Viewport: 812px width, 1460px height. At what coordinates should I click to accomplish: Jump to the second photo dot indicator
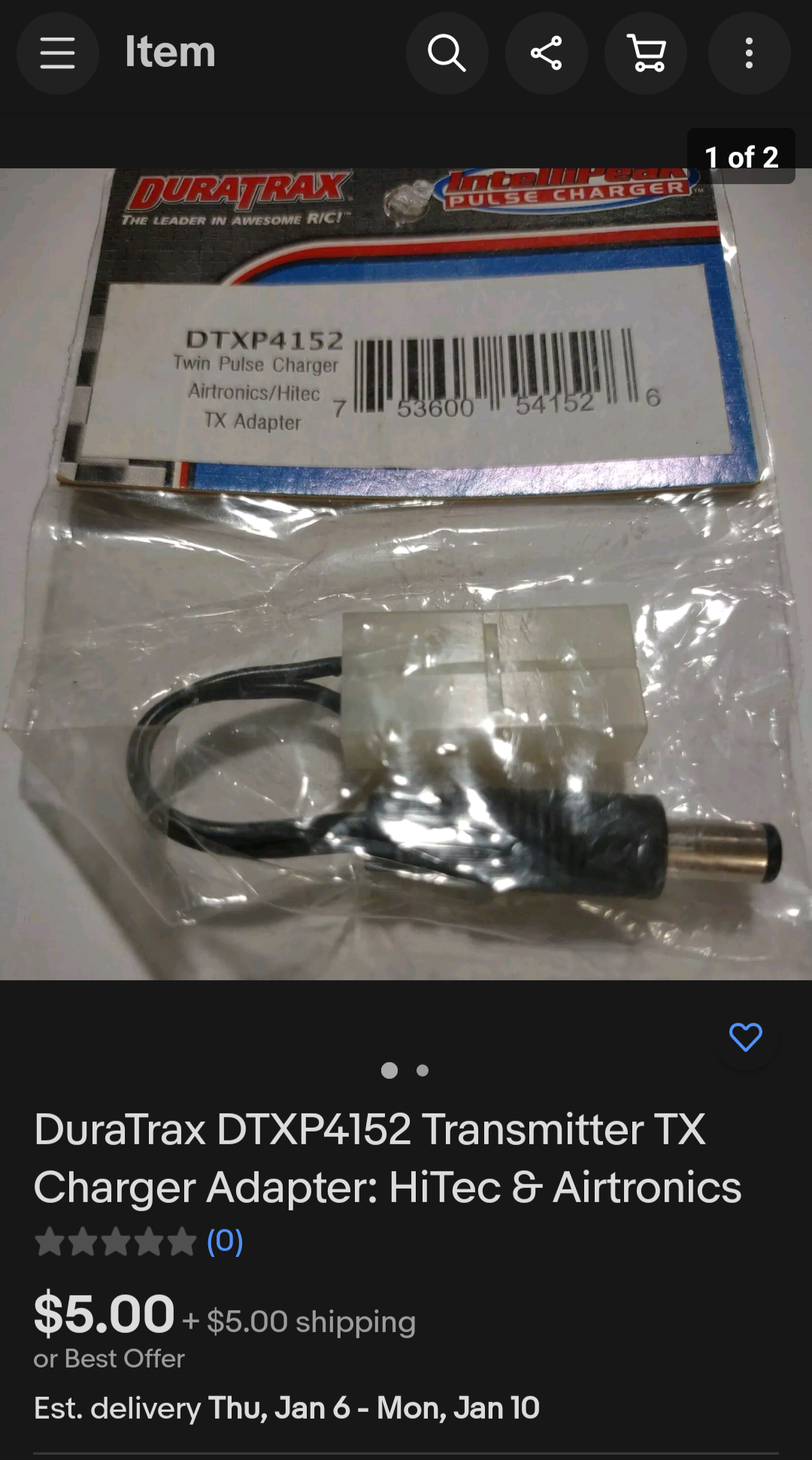point(423,1071)
